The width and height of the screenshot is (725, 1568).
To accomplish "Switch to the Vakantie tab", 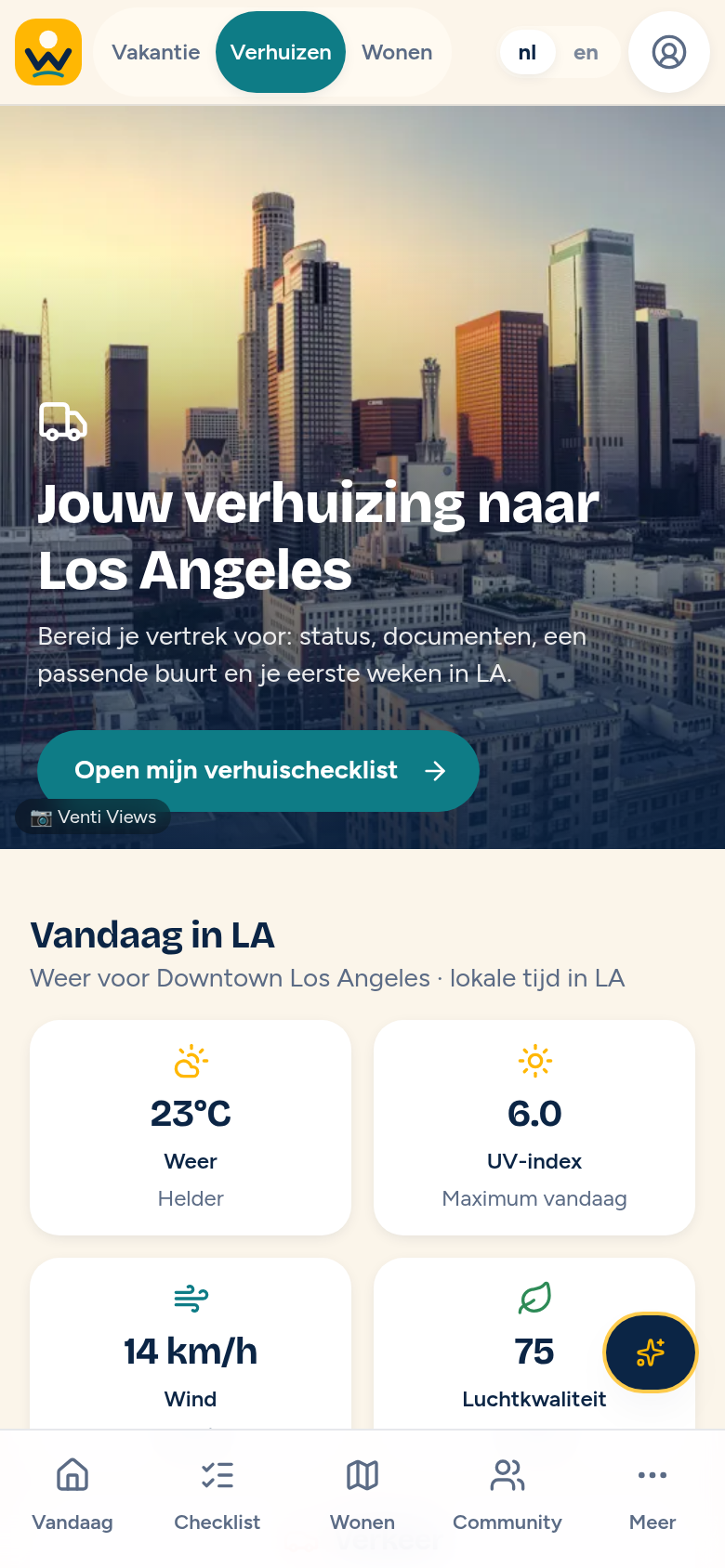I will pos(156,52).
